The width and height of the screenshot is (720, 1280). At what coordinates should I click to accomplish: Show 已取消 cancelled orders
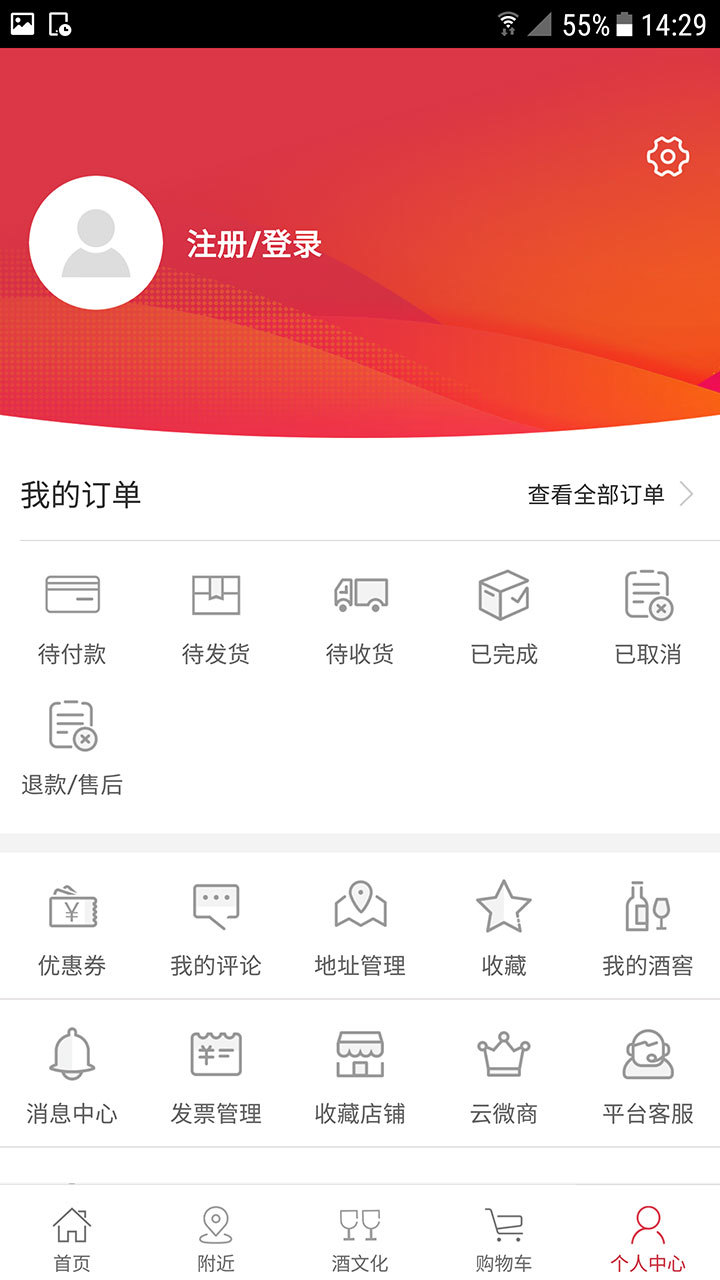click(648, 616)
